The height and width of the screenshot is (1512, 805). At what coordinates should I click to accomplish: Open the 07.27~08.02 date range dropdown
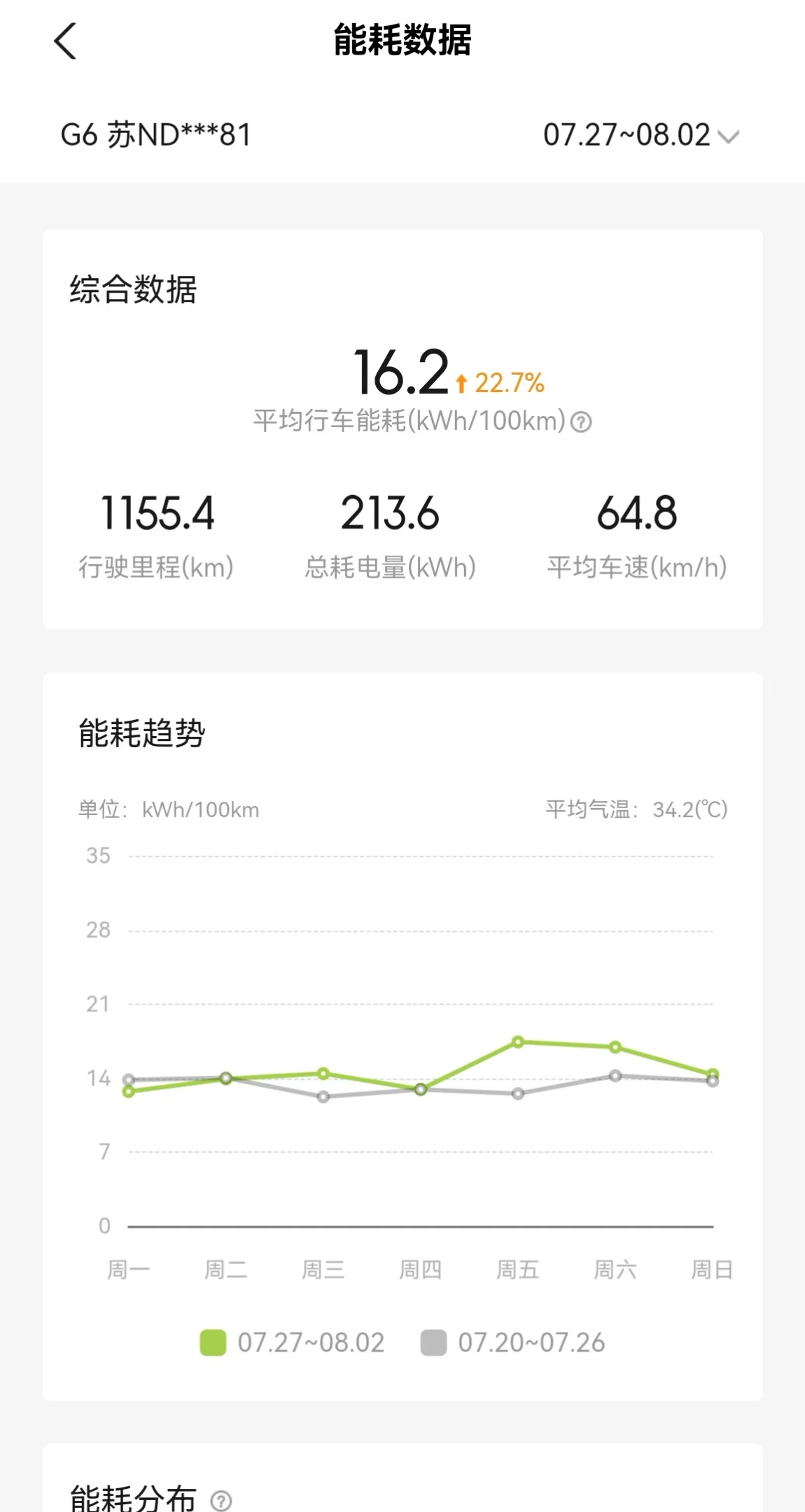(640, 134)
